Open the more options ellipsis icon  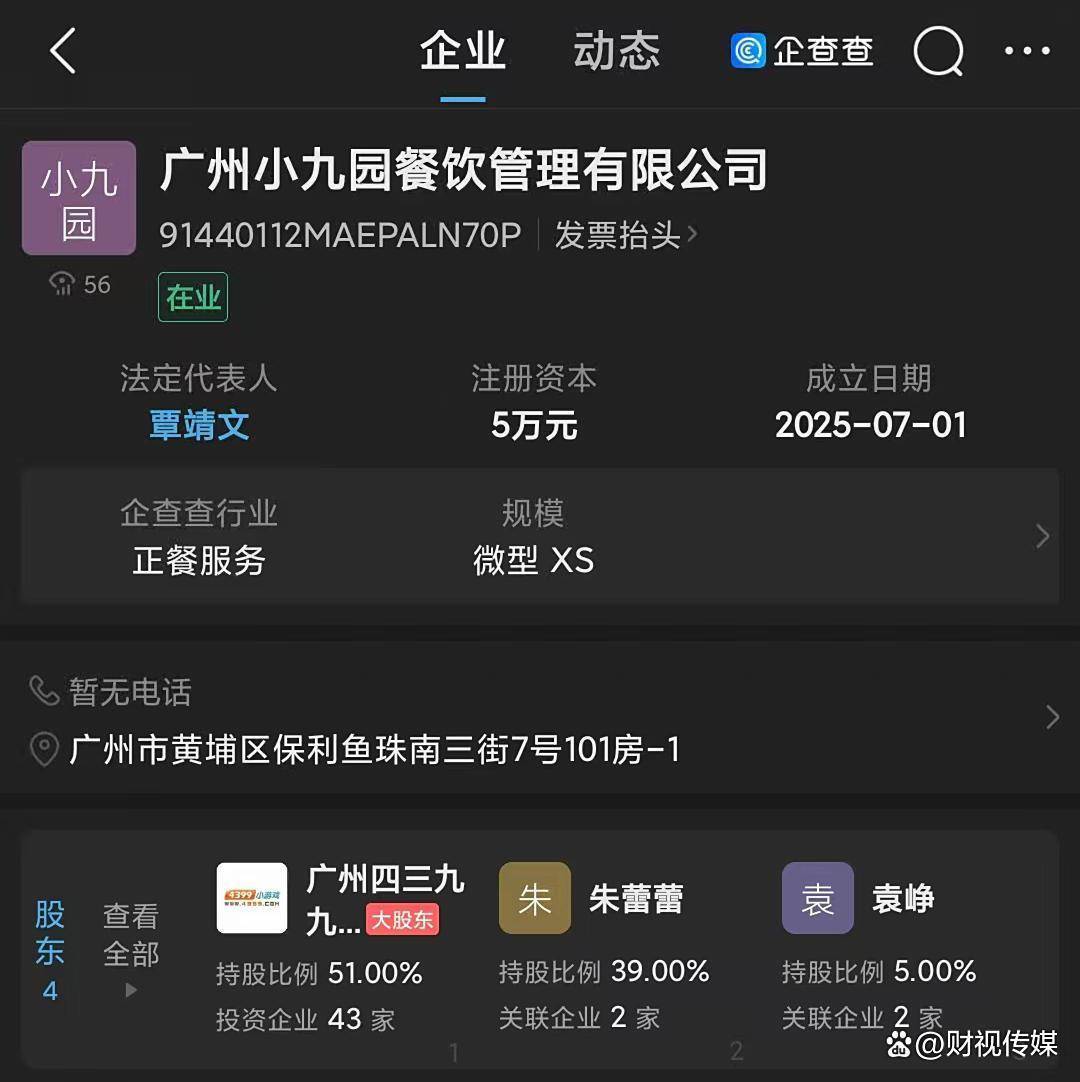point(1026,51)
